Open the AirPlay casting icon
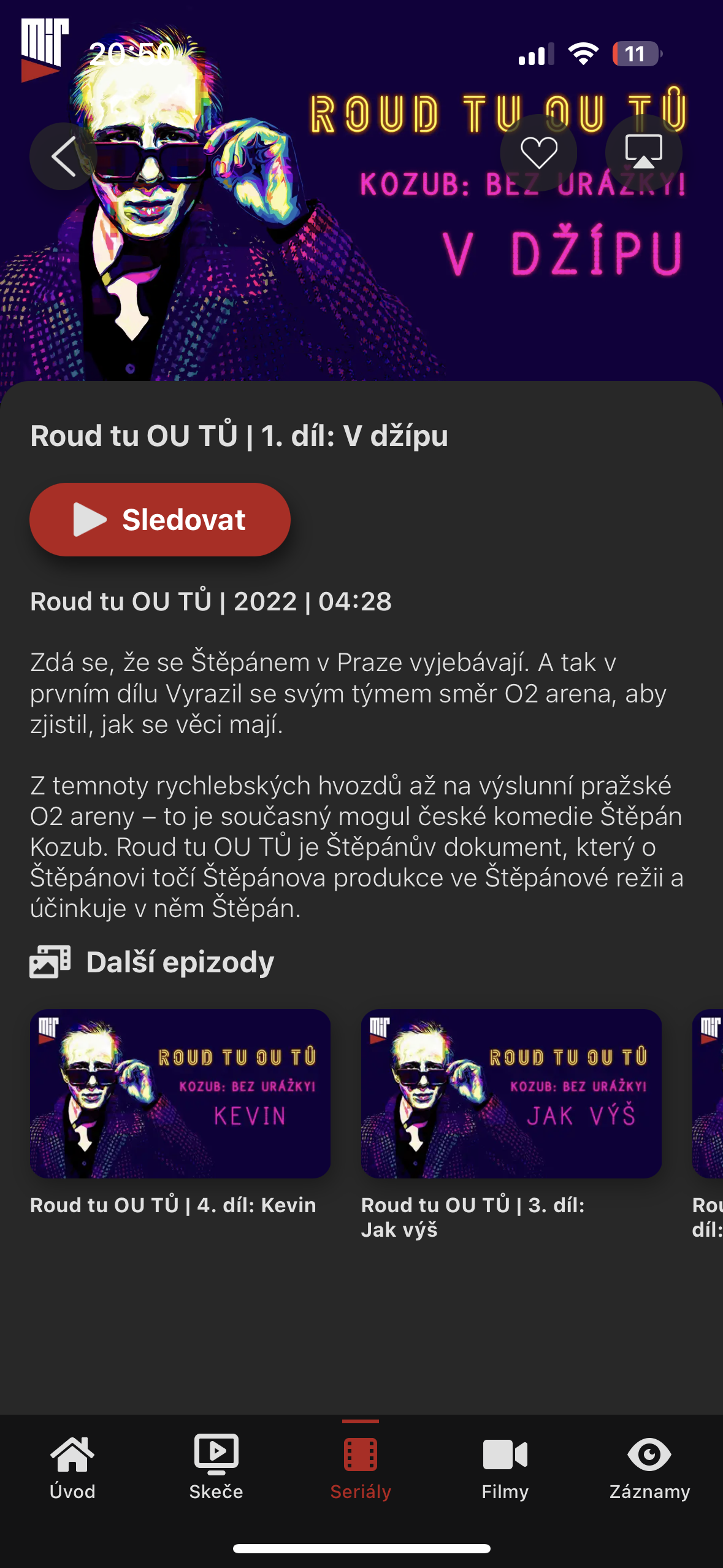Viewport: 723px width, 1568px height. click(643, 153)
